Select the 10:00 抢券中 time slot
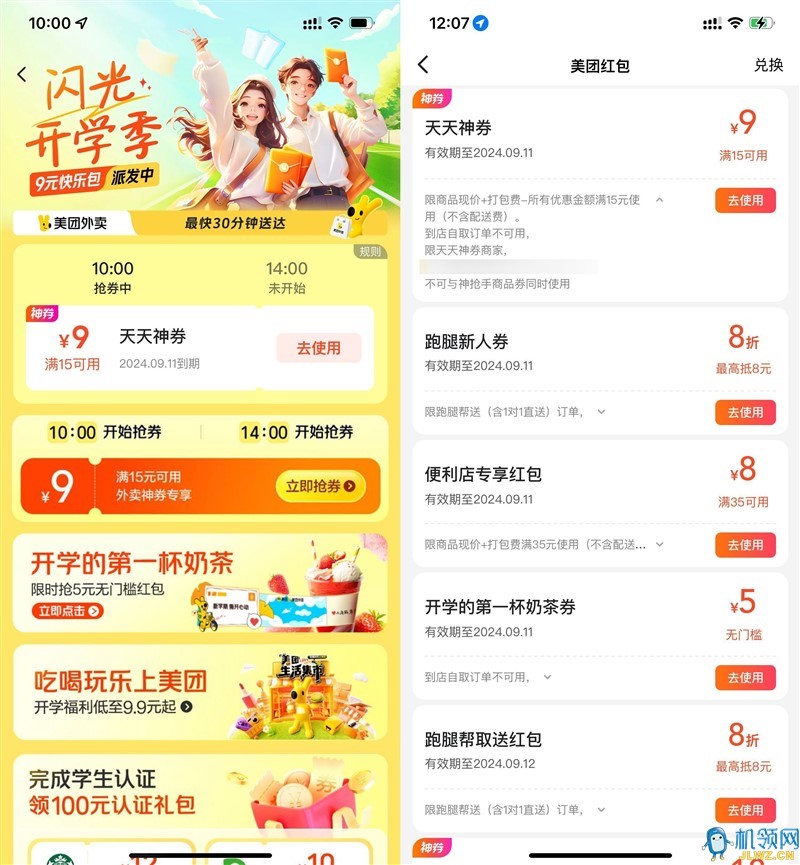 (112, 277)
